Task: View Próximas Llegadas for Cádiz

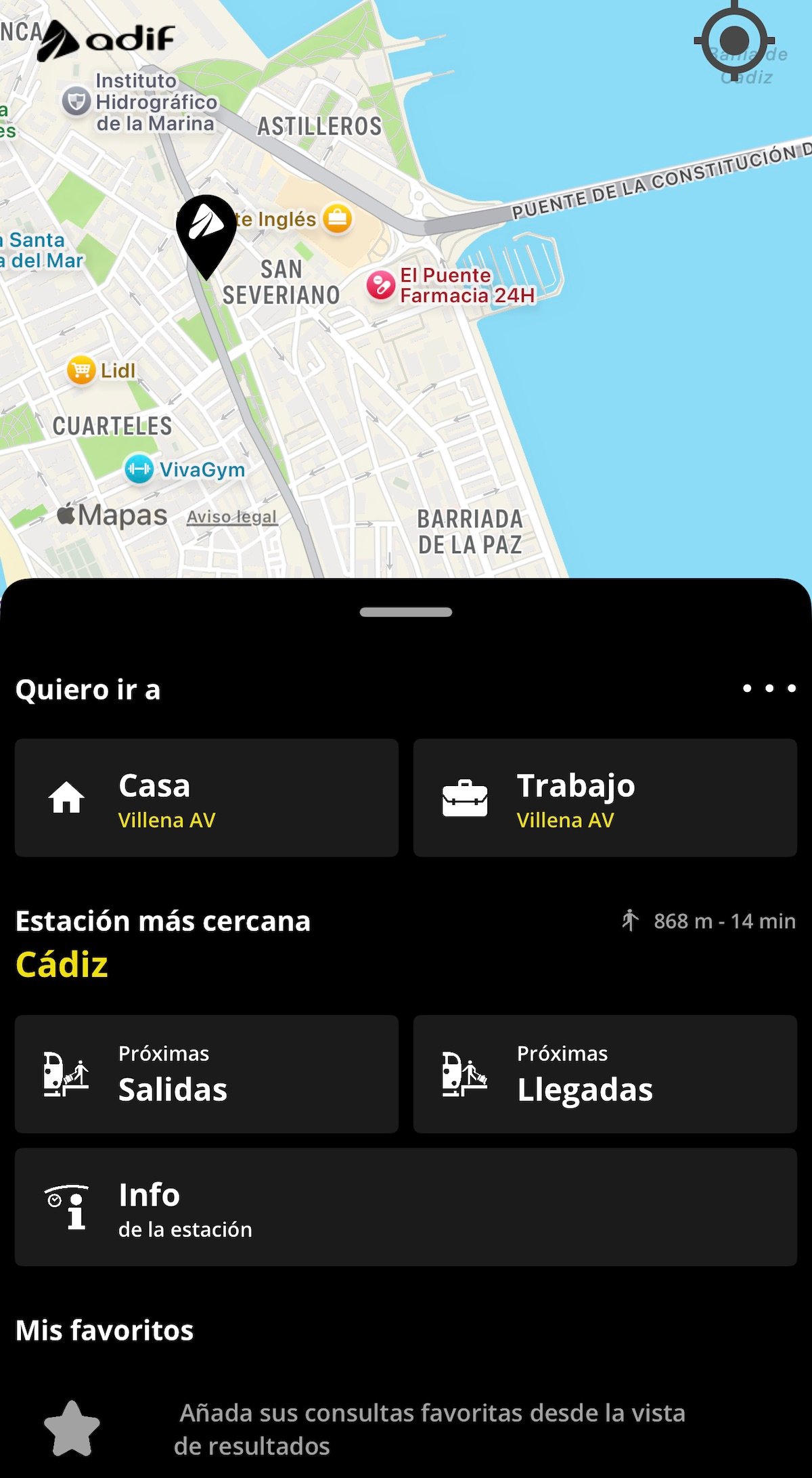Action: tap(605, 1074)
